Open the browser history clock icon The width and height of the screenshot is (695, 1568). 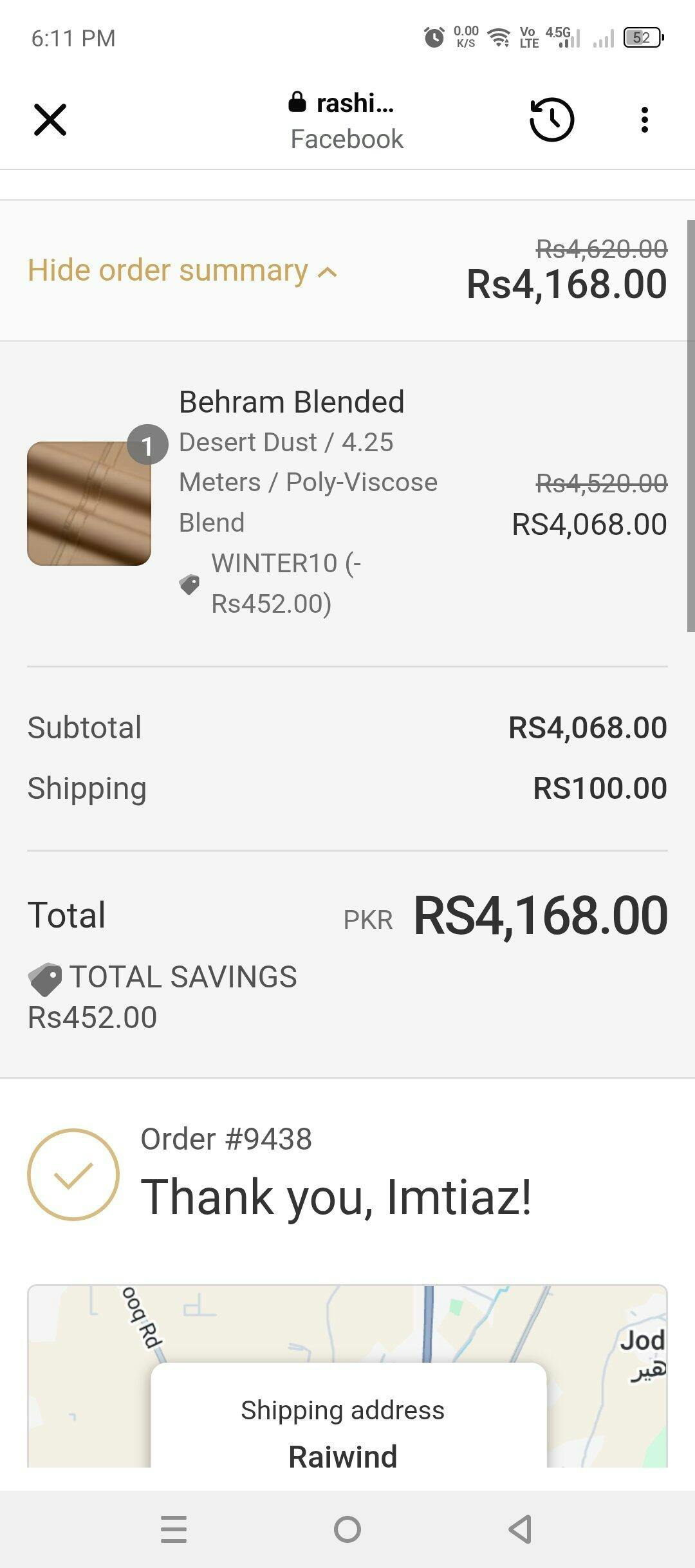click(551, 120)
